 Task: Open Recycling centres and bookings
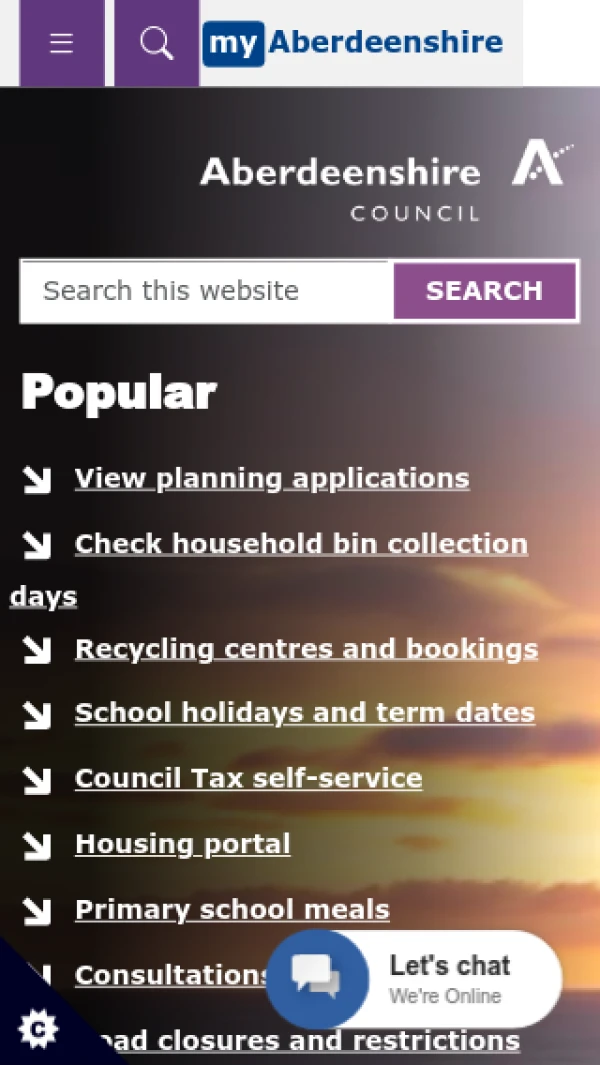tap(306, 649)
